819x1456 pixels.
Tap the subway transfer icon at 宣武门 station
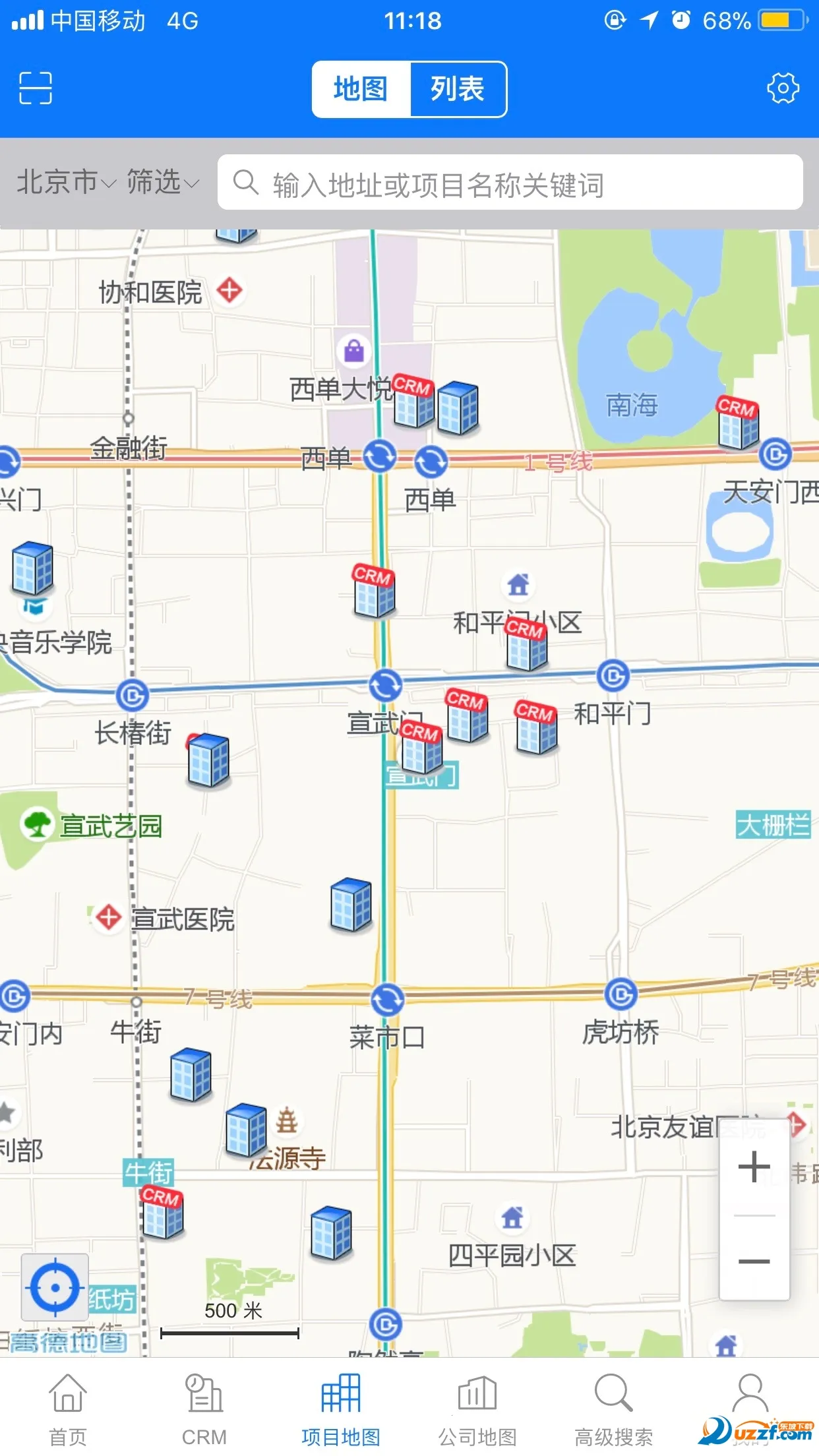coord(386,685)
